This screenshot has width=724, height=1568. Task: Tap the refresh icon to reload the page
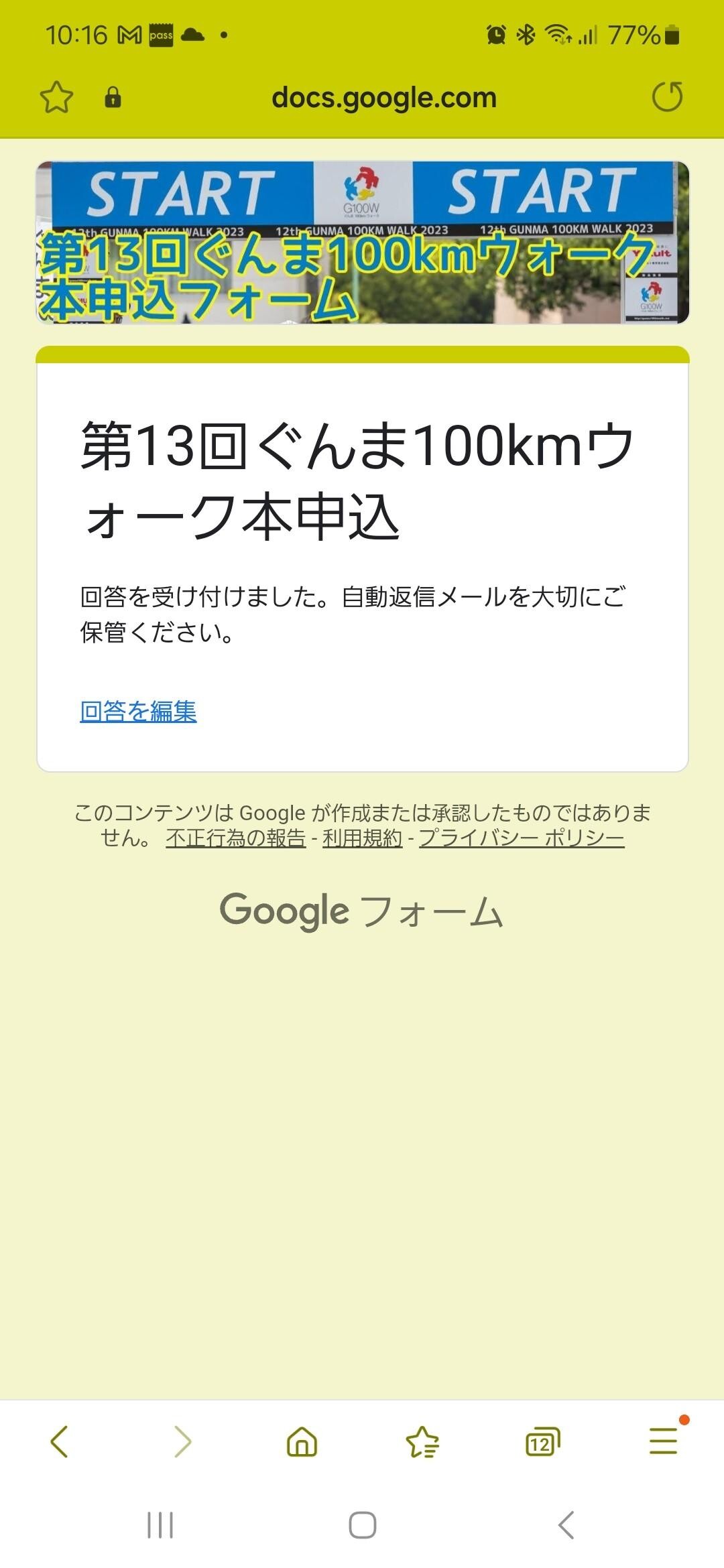(x=668, y=98)
